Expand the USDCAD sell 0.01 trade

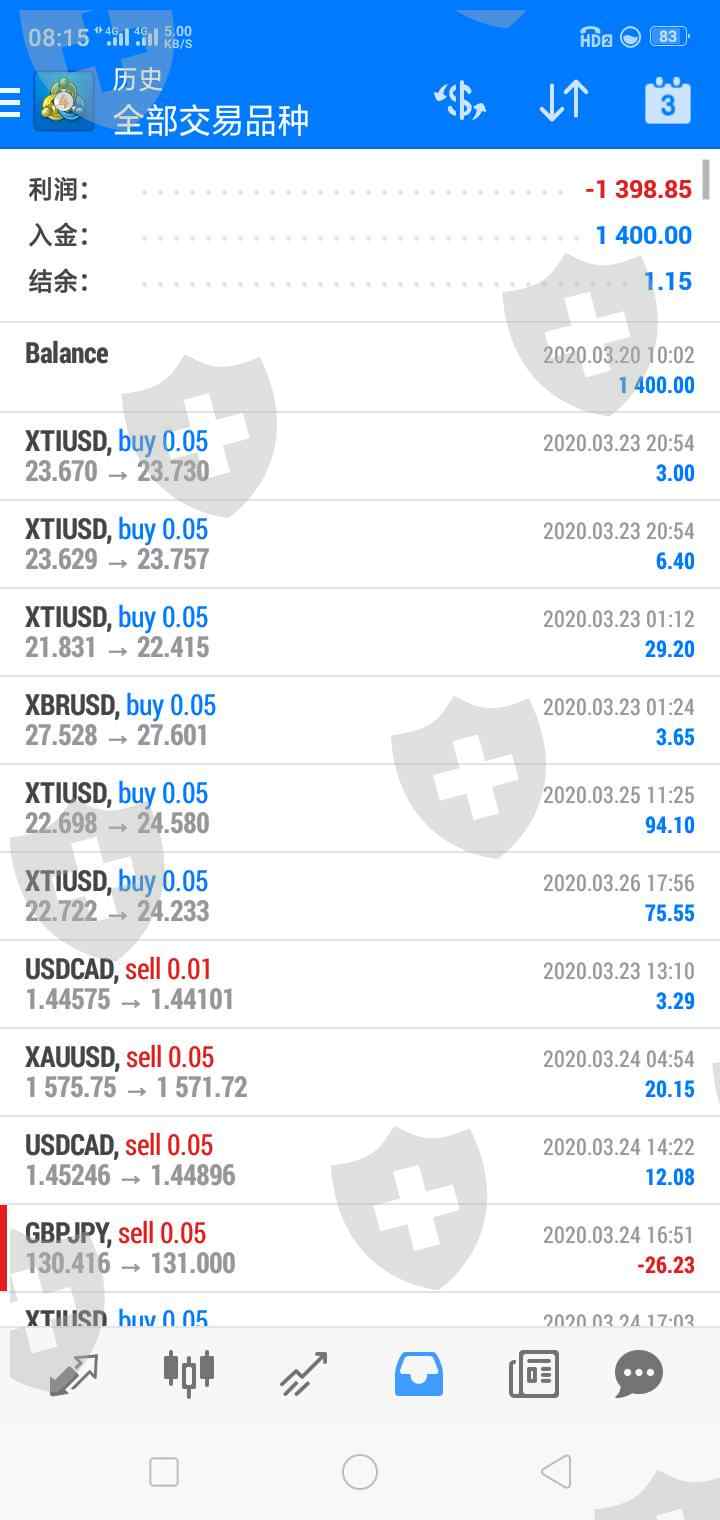(360, 984)
